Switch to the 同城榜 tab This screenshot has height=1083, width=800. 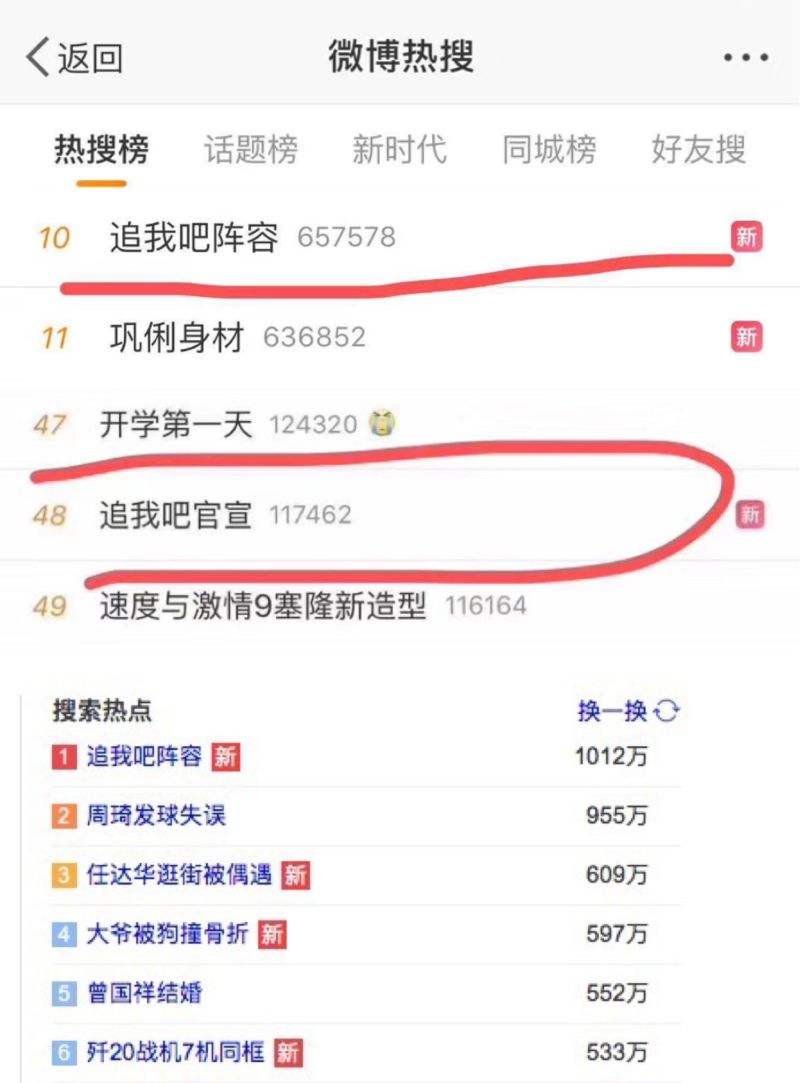(x=549, y=151)
